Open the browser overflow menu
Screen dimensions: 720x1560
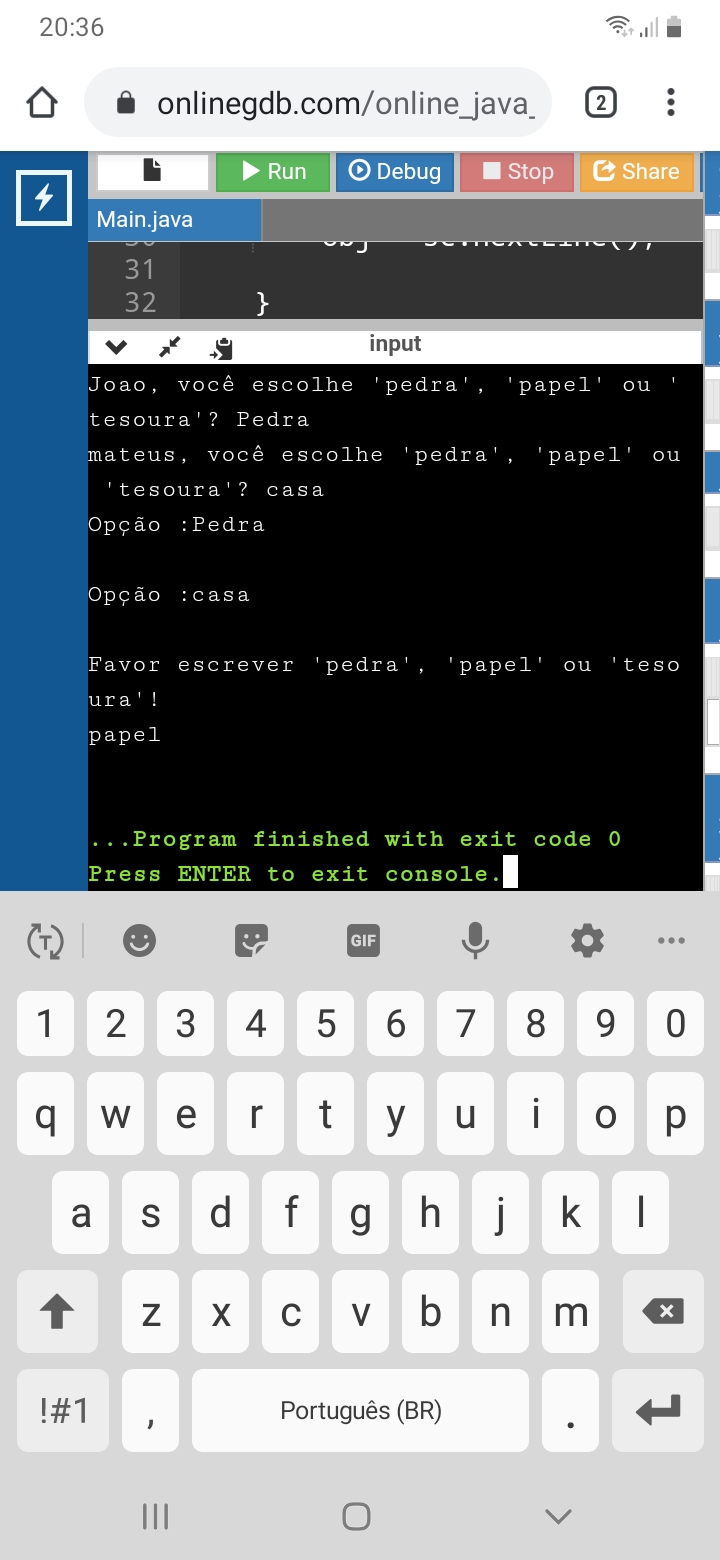(671, 102)
